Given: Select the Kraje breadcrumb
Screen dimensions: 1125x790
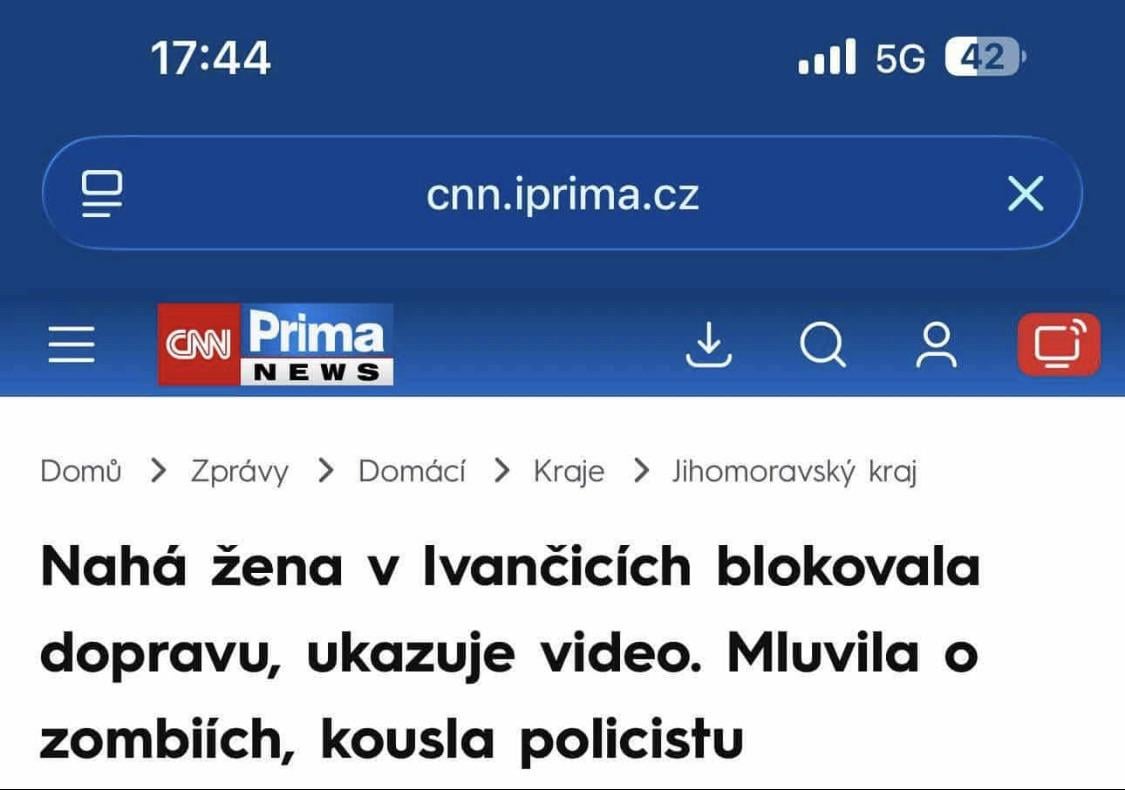Looking at the screenshot, I should pyautogui.click(x=568, y=471).
